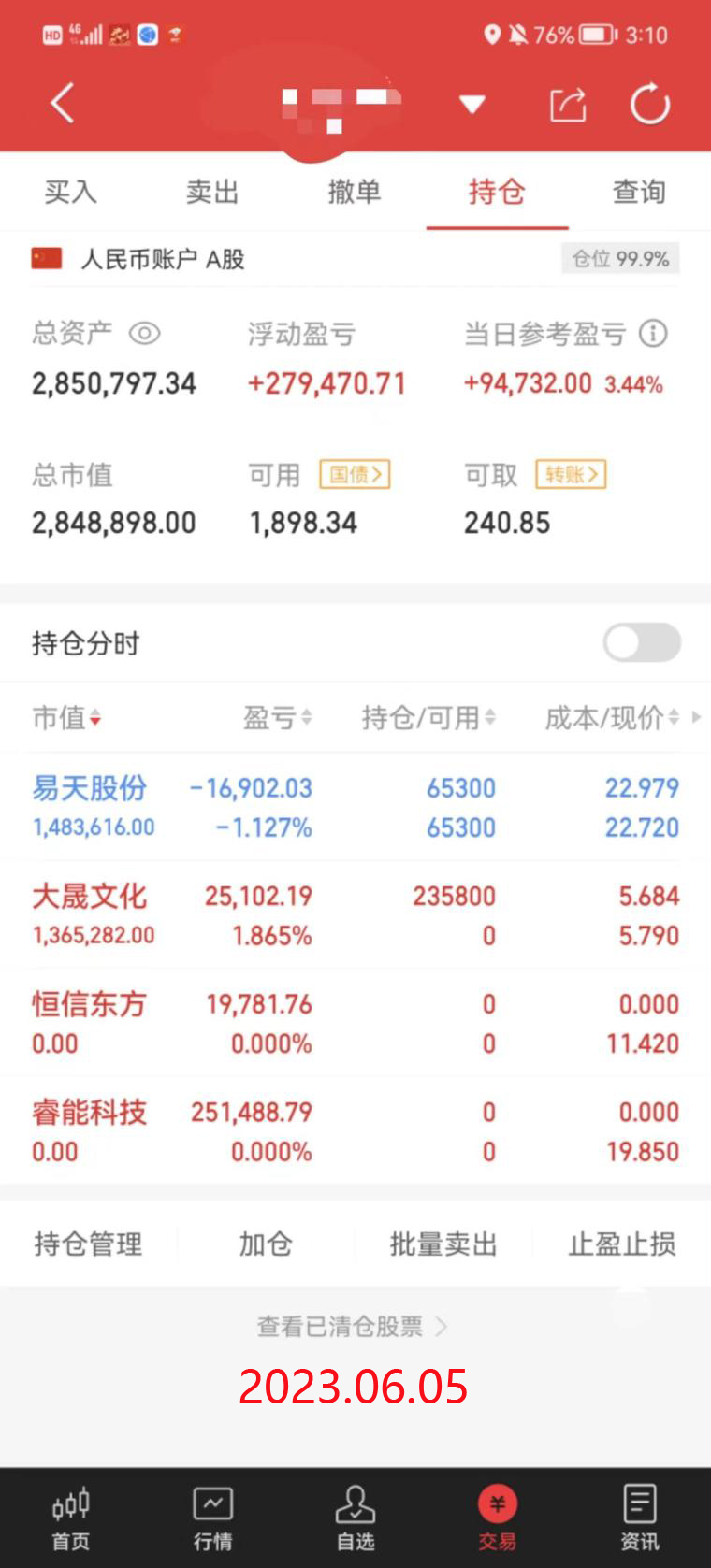Refresh the holdings data
This screenshot has width=711, height=1568.
(649, 104)
